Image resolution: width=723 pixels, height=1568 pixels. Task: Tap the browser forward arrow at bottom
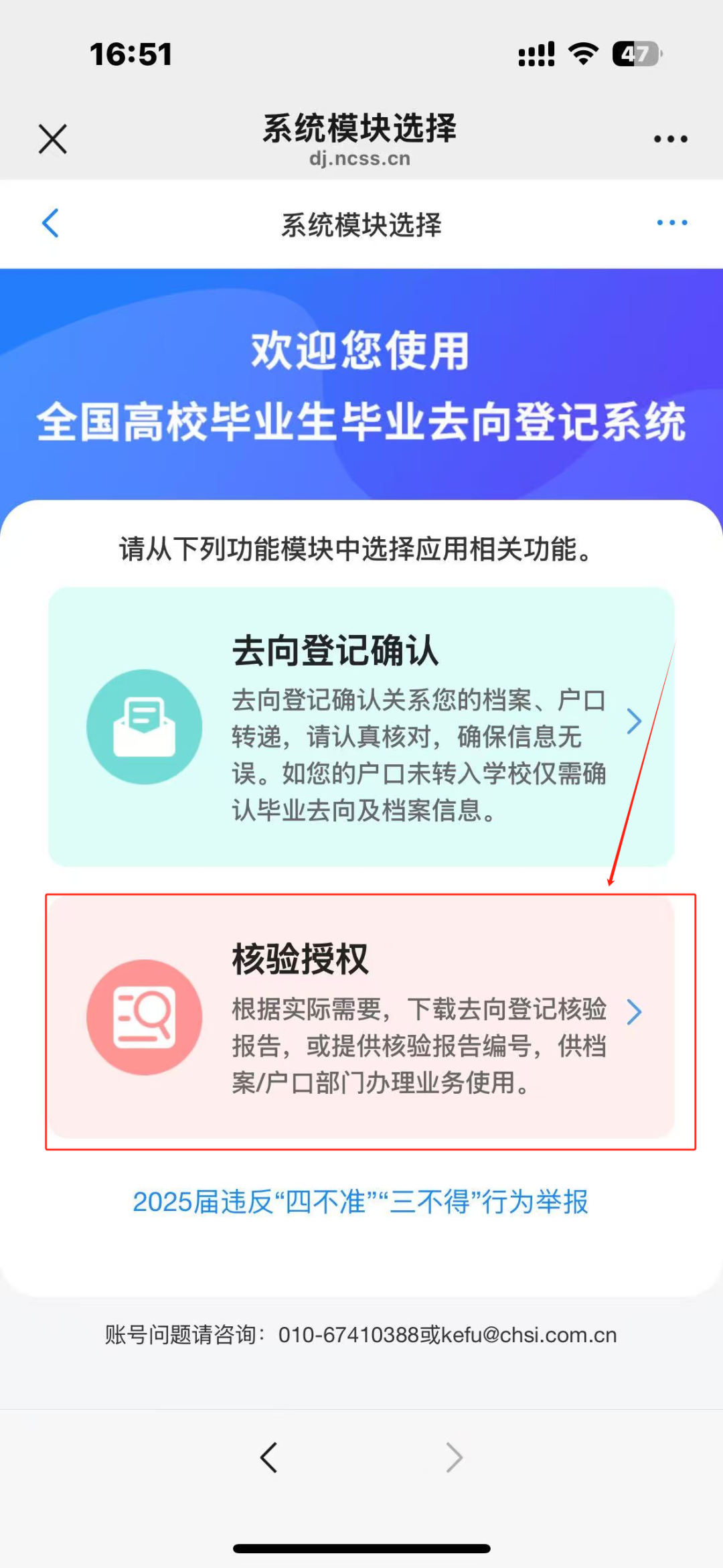coord(454,1457)
